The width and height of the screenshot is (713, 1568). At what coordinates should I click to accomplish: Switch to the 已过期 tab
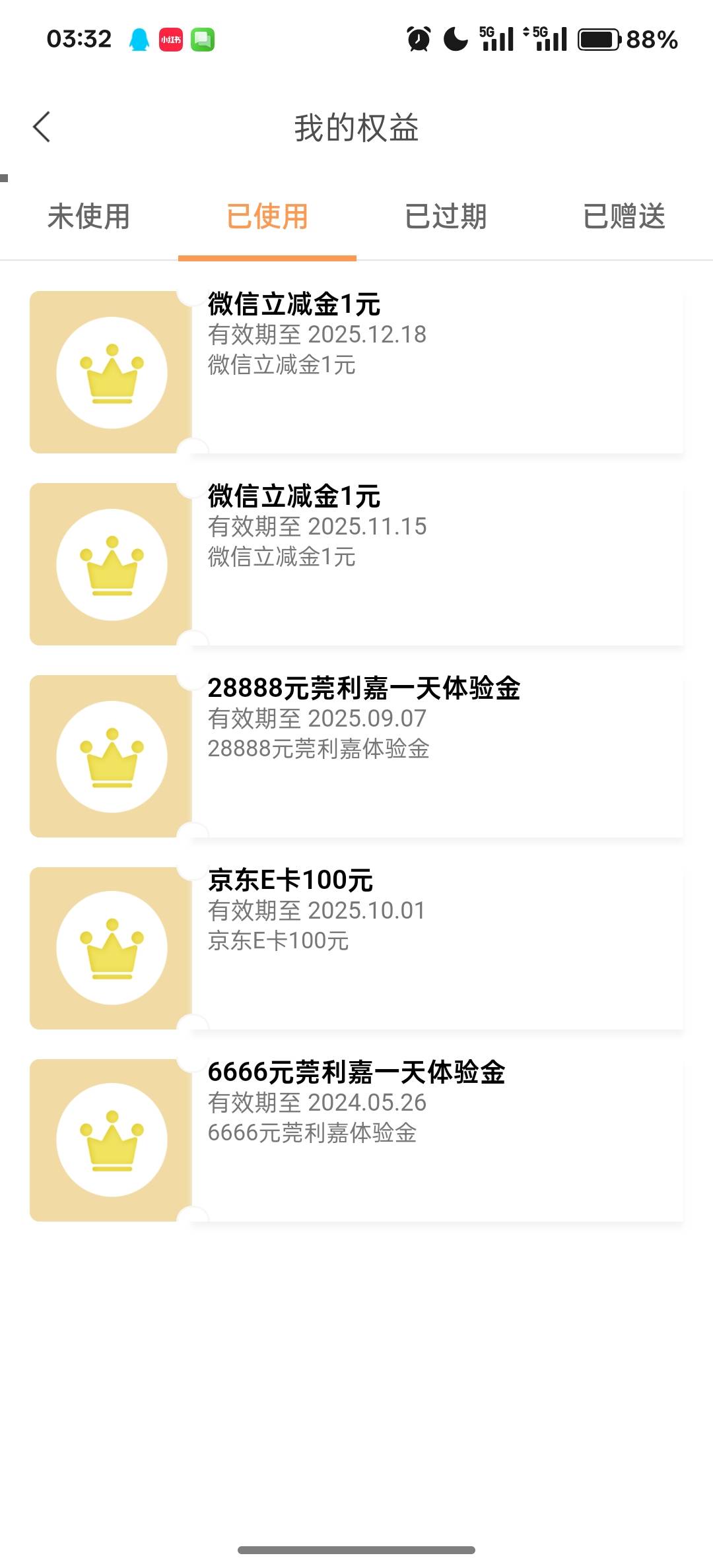pyautogui.click(x=446, y=216)
